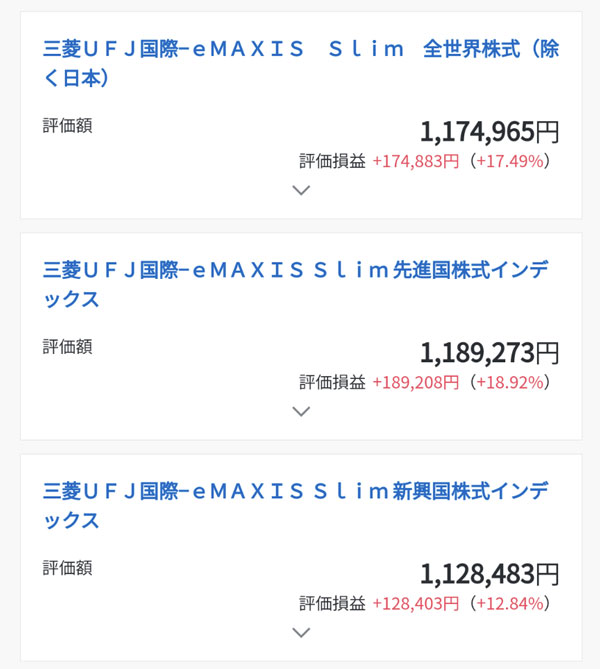This screenshot has height=669, width=600.
Task: Expand details under the 1,128,483円 valuation
Action: click(301, 632)
